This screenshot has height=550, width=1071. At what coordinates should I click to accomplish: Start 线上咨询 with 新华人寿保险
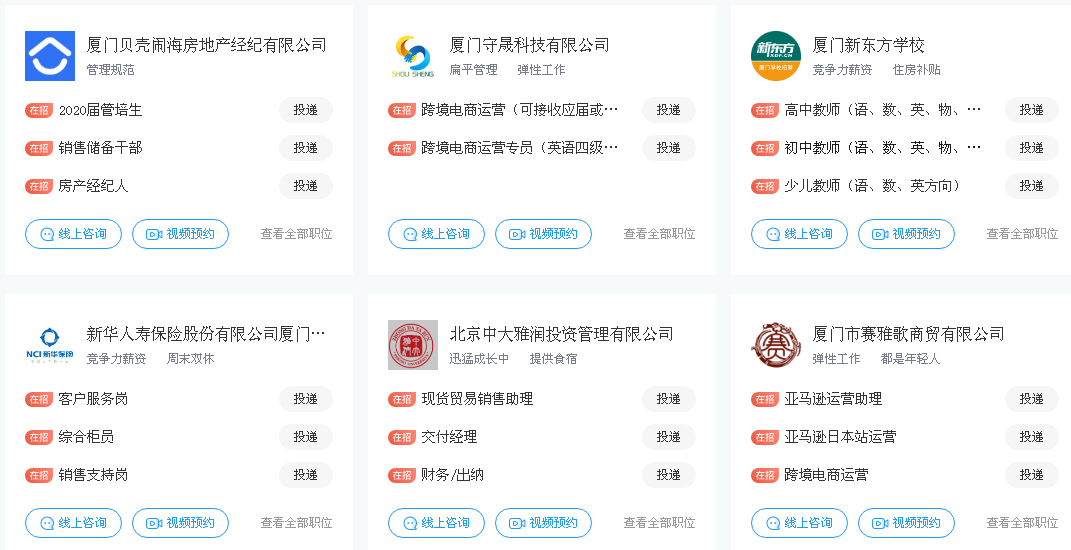(x=73, y=523)
